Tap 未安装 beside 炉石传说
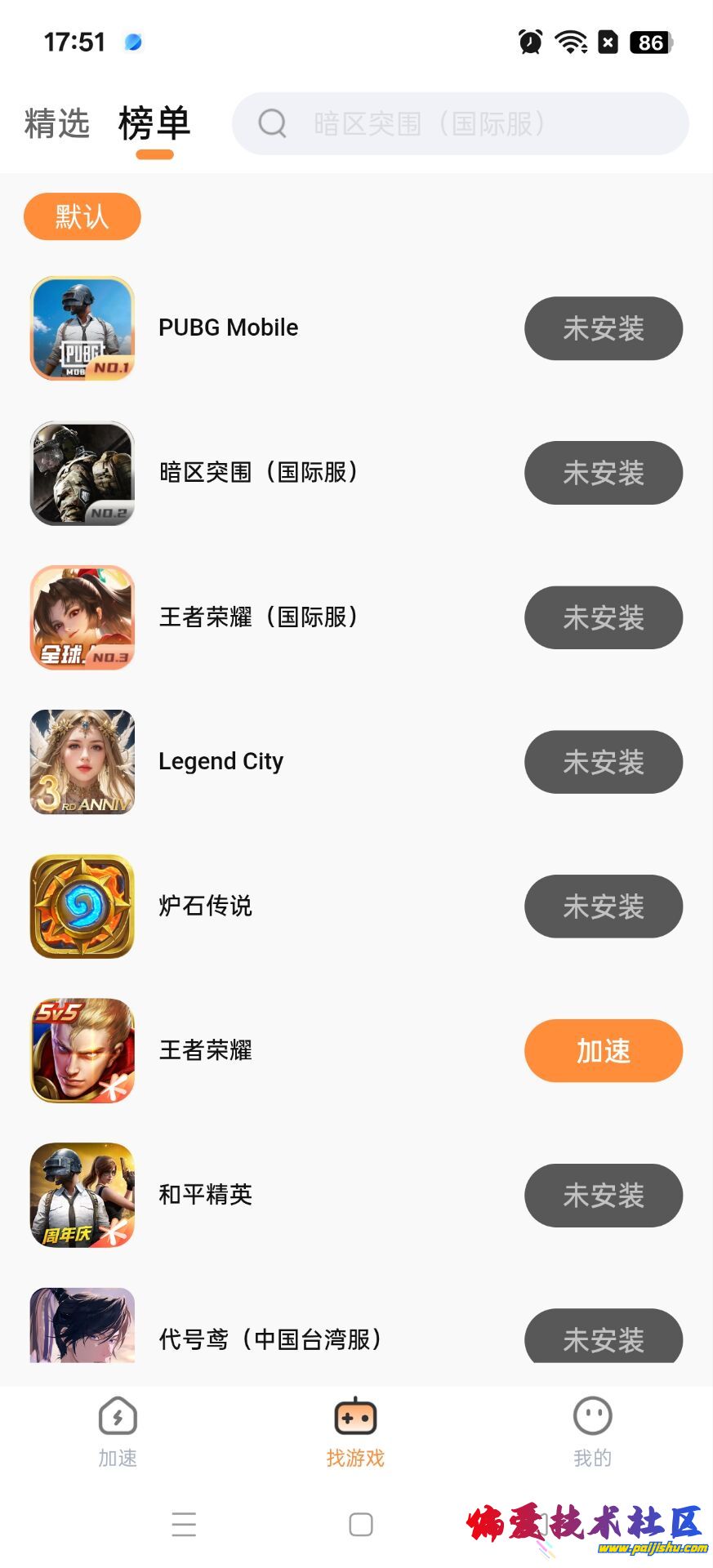Screen dimensions: 713x1568 tap(603, 906)
